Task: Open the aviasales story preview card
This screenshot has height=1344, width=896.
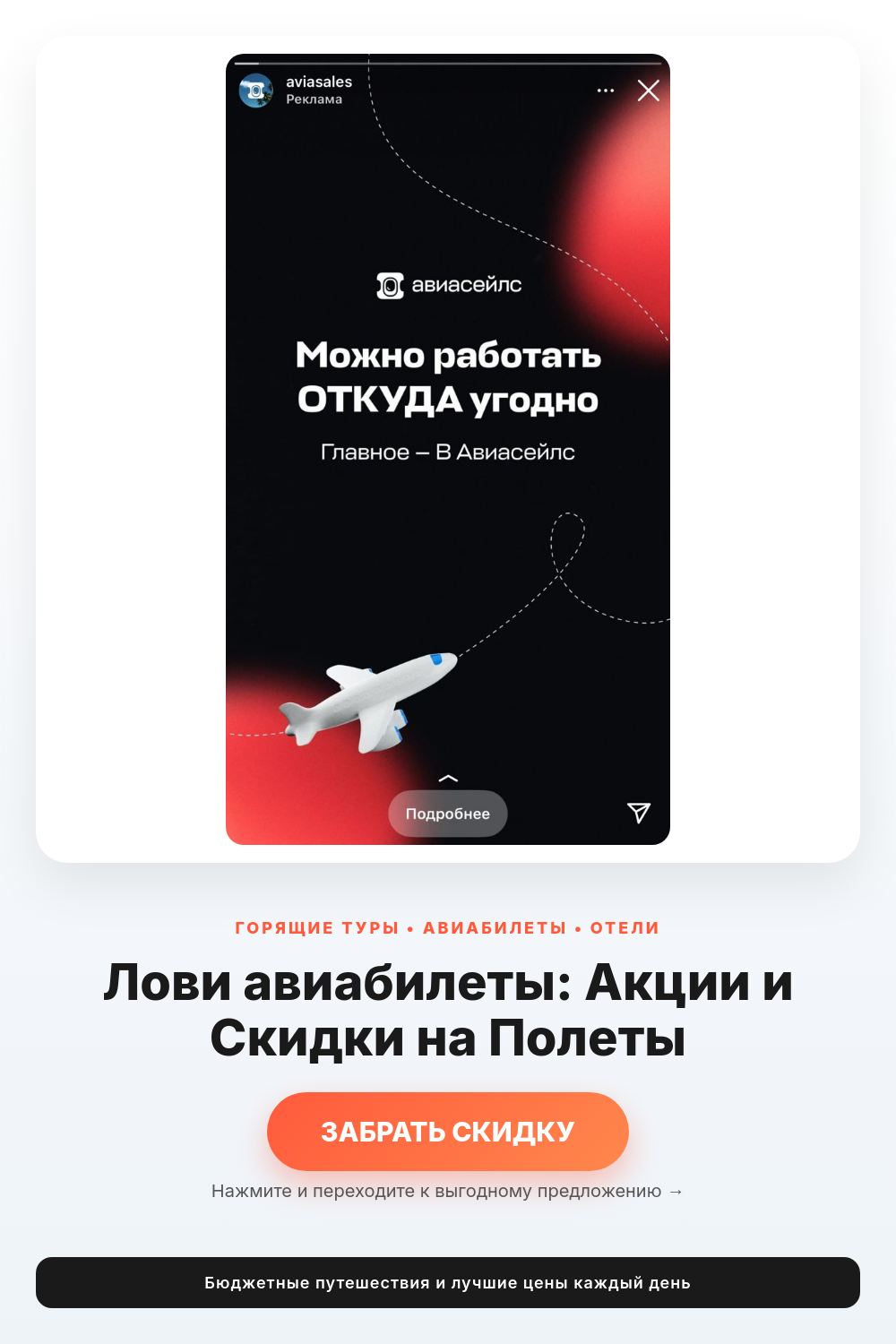Action: (x=448, y=449)
